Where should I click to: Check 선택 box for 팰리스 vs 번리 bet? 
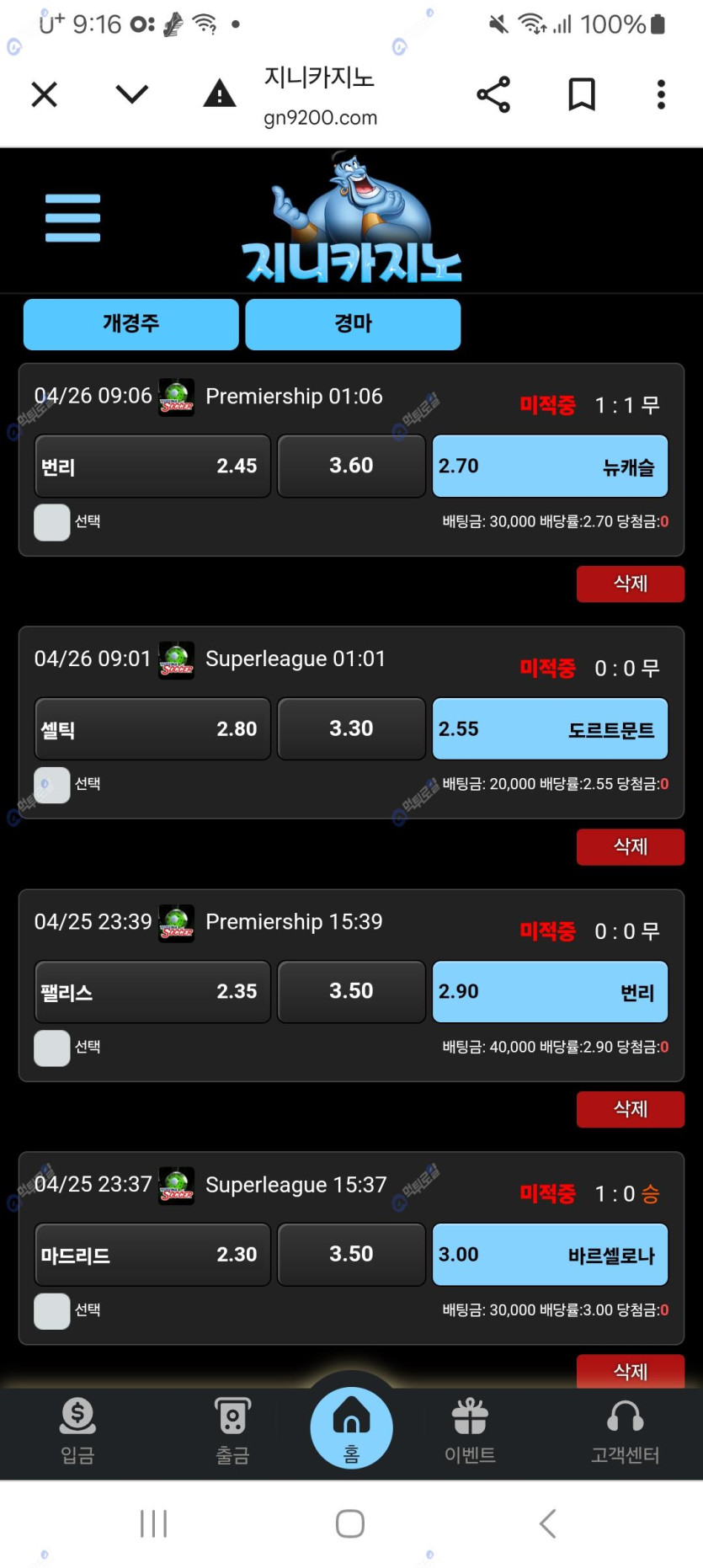52,1048
